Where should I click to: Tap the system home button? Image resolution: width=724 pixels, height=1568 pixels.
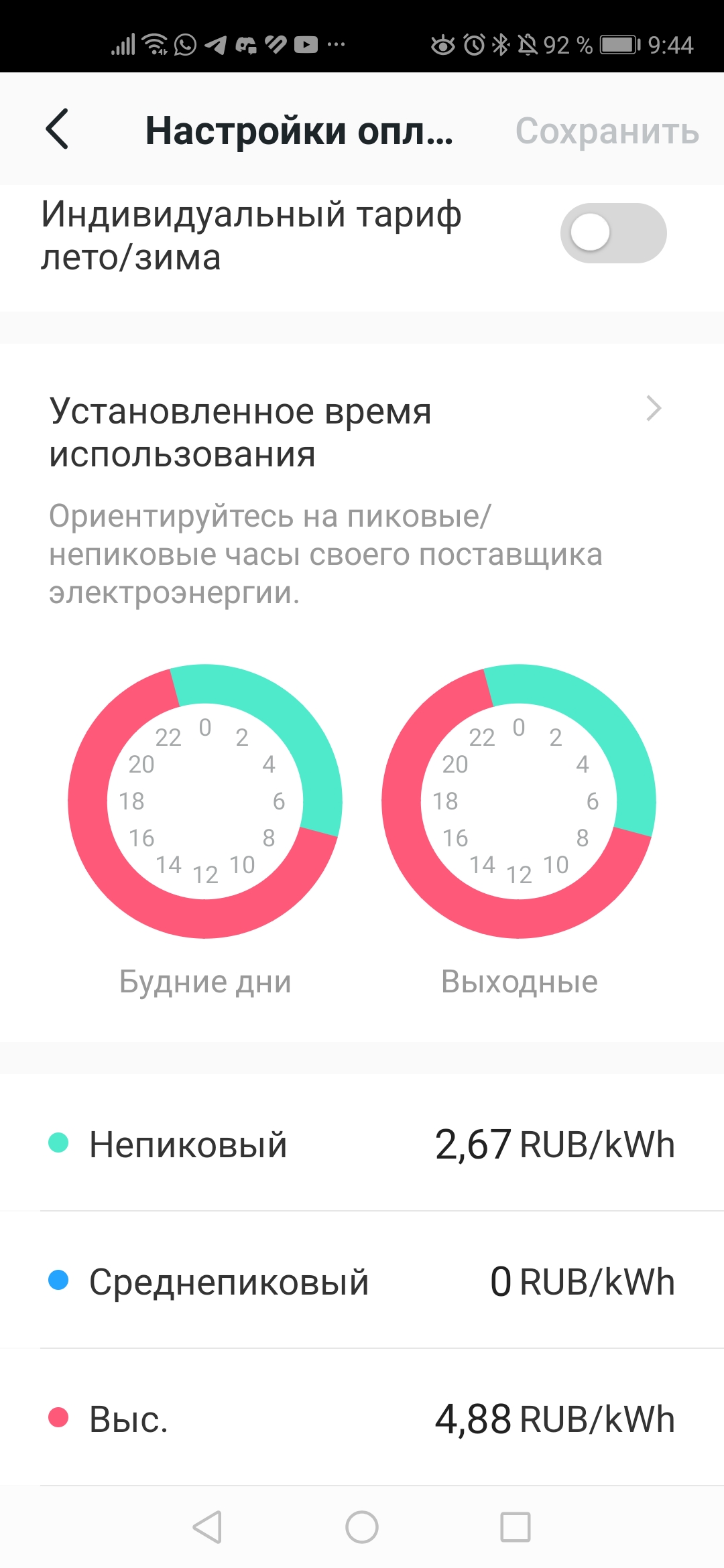point(362,1528)
